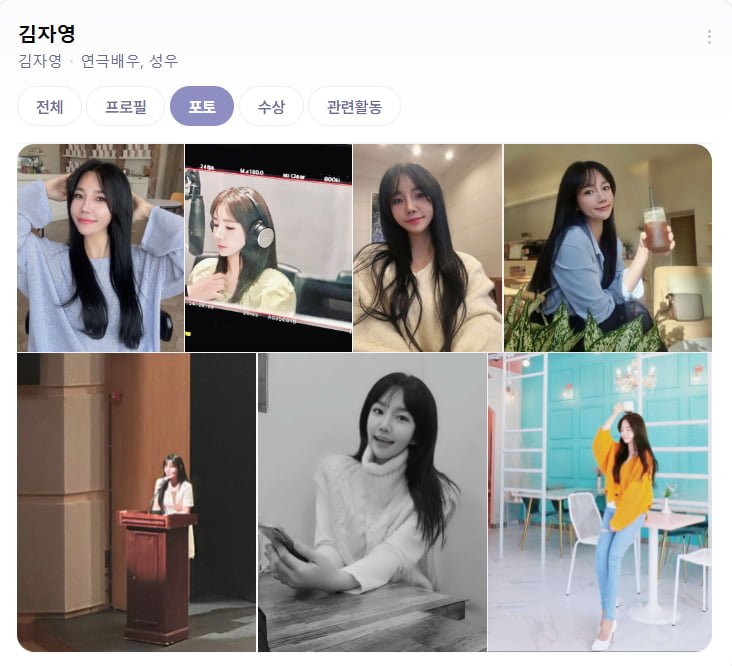Open the recording studio headphones photo

pos(268,248)
